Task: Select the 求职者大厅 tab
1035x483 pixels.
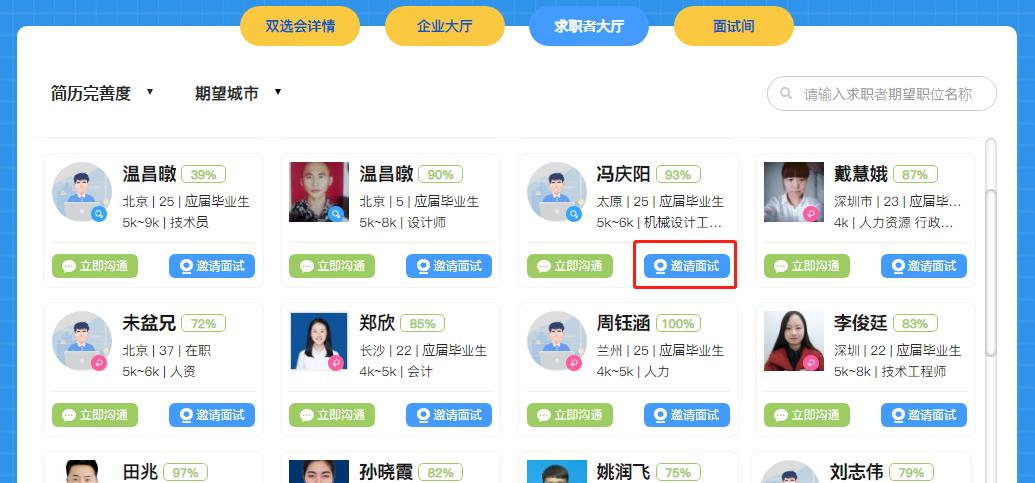Action: (588, 26)
